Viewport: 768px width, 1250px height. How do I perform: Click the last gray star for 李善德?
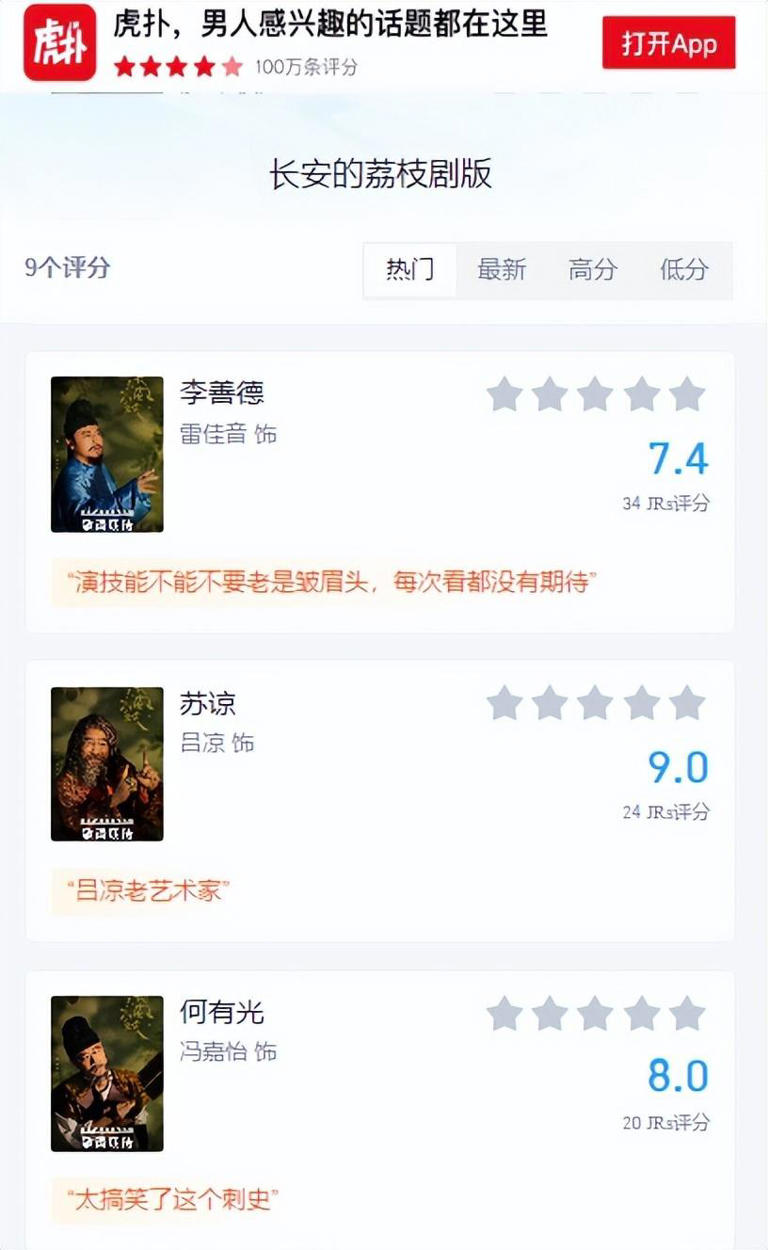[687, 394]
